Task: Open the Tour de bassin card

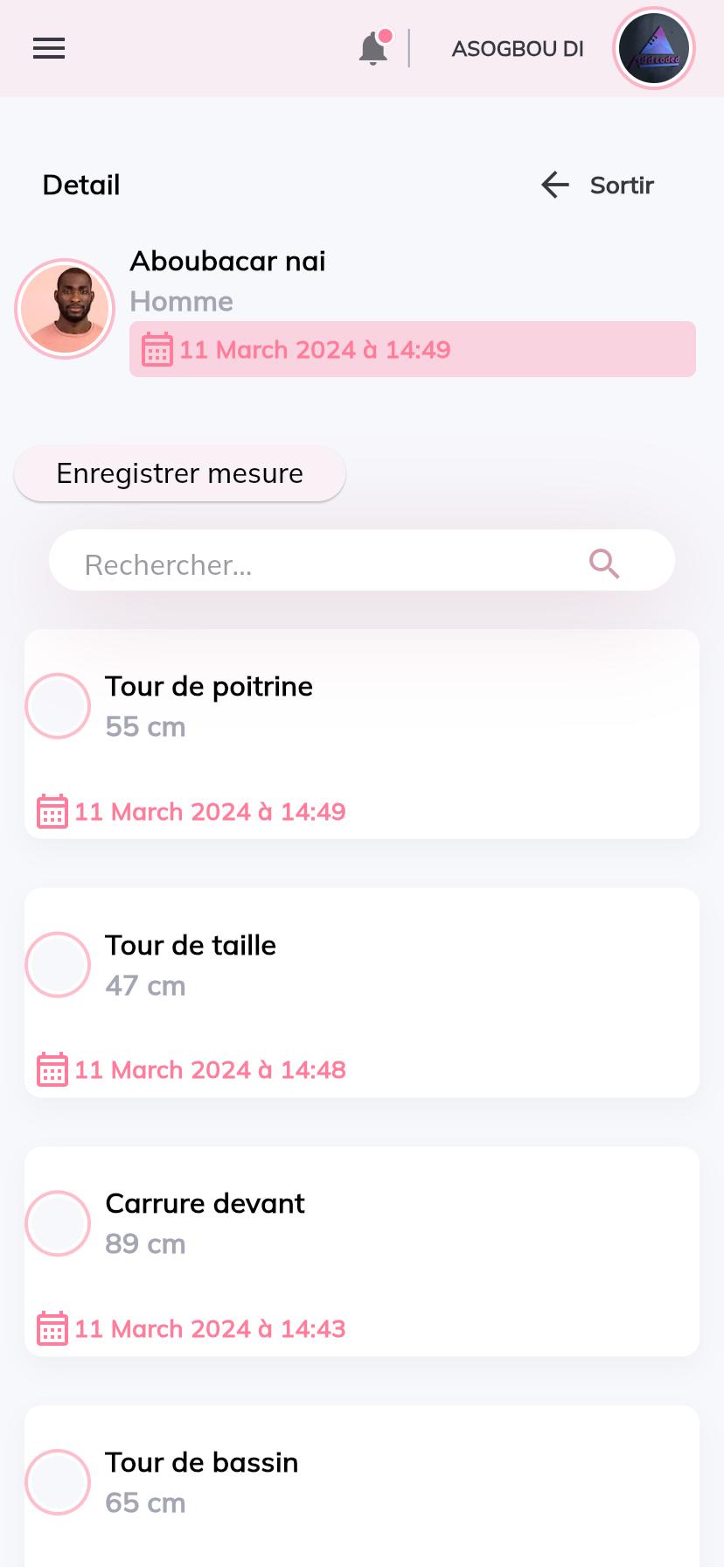Action: pos(362,1487)
